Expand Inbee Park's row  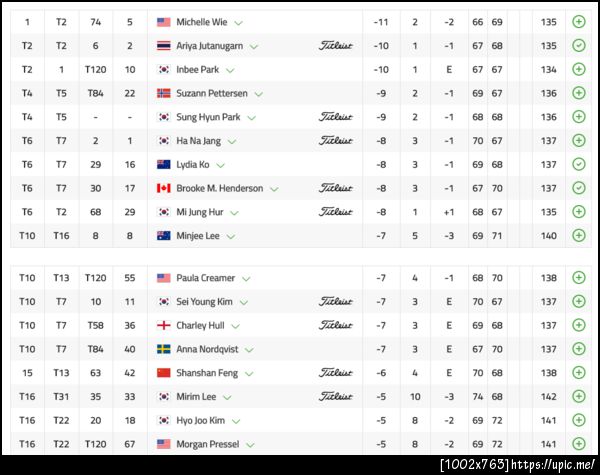point(231,70)
